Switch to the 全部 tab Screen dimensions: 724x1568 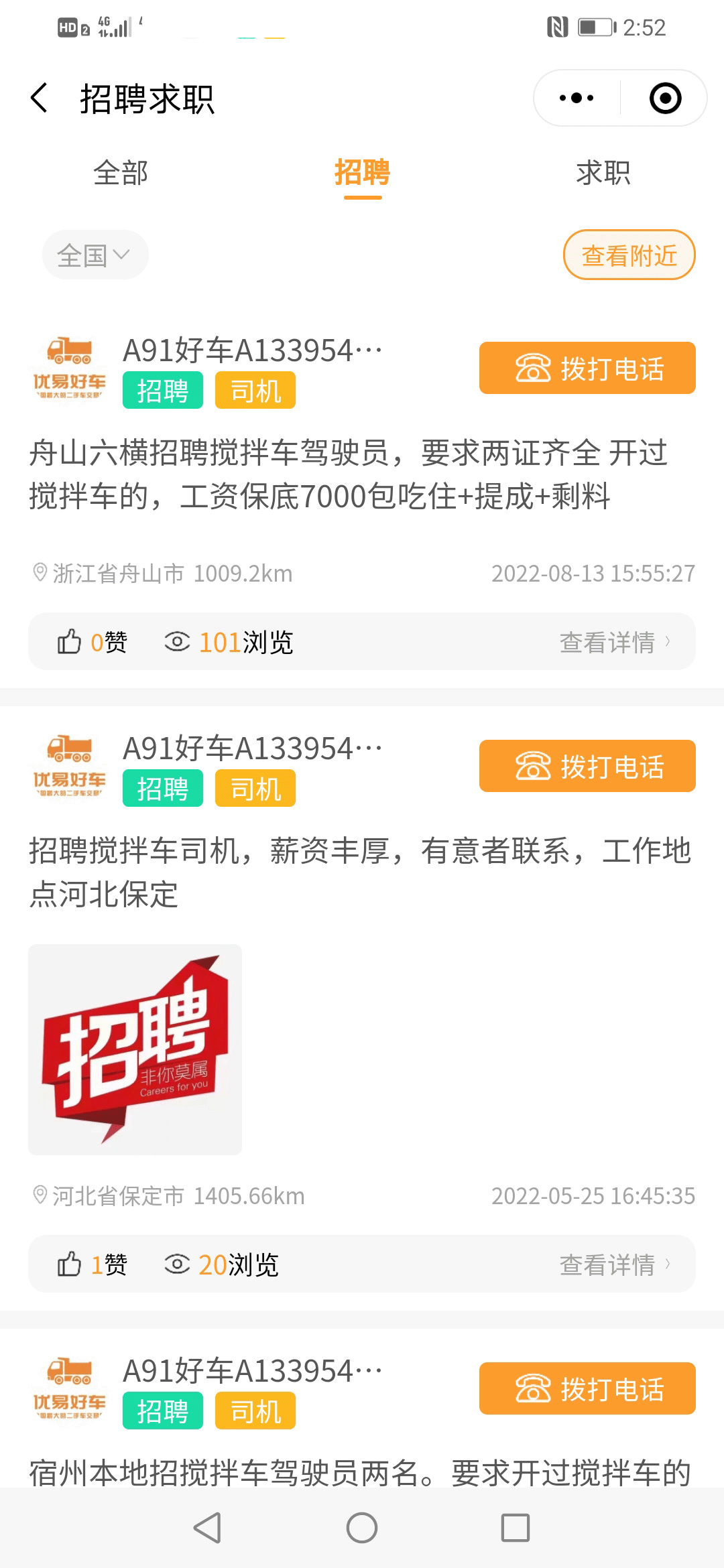click(x=121, y=173)
